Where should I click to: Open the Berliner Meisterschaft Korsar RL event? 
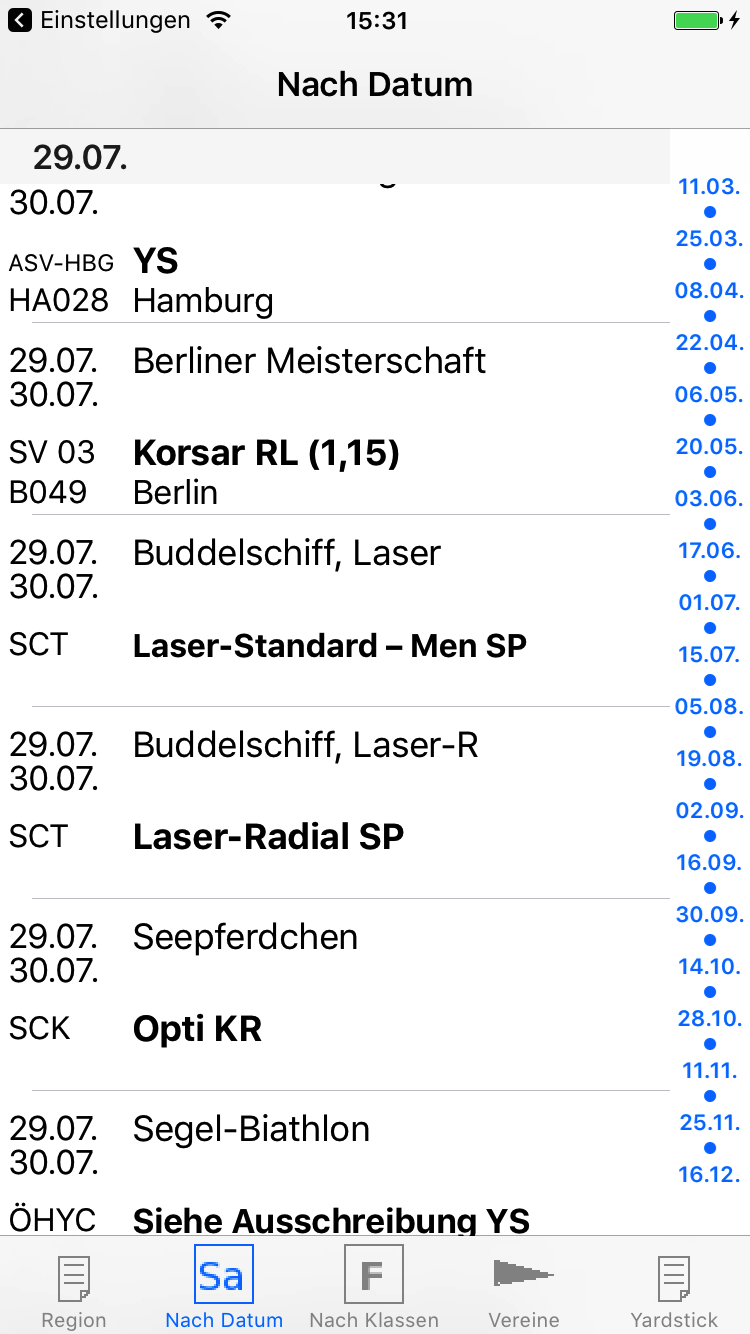pyautogui.click(x=335, y=420)
